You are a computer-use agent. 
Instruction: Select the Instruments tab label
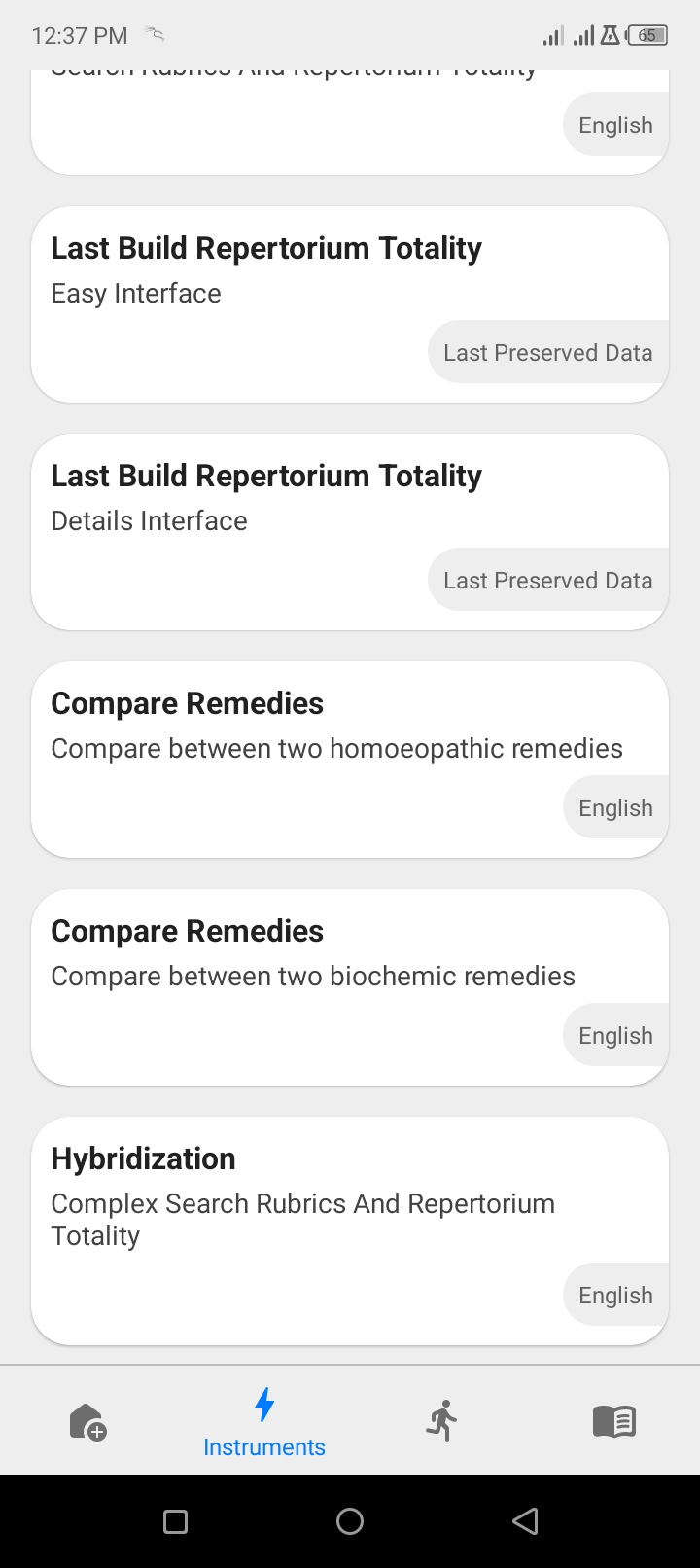[x=263, y=1446]
